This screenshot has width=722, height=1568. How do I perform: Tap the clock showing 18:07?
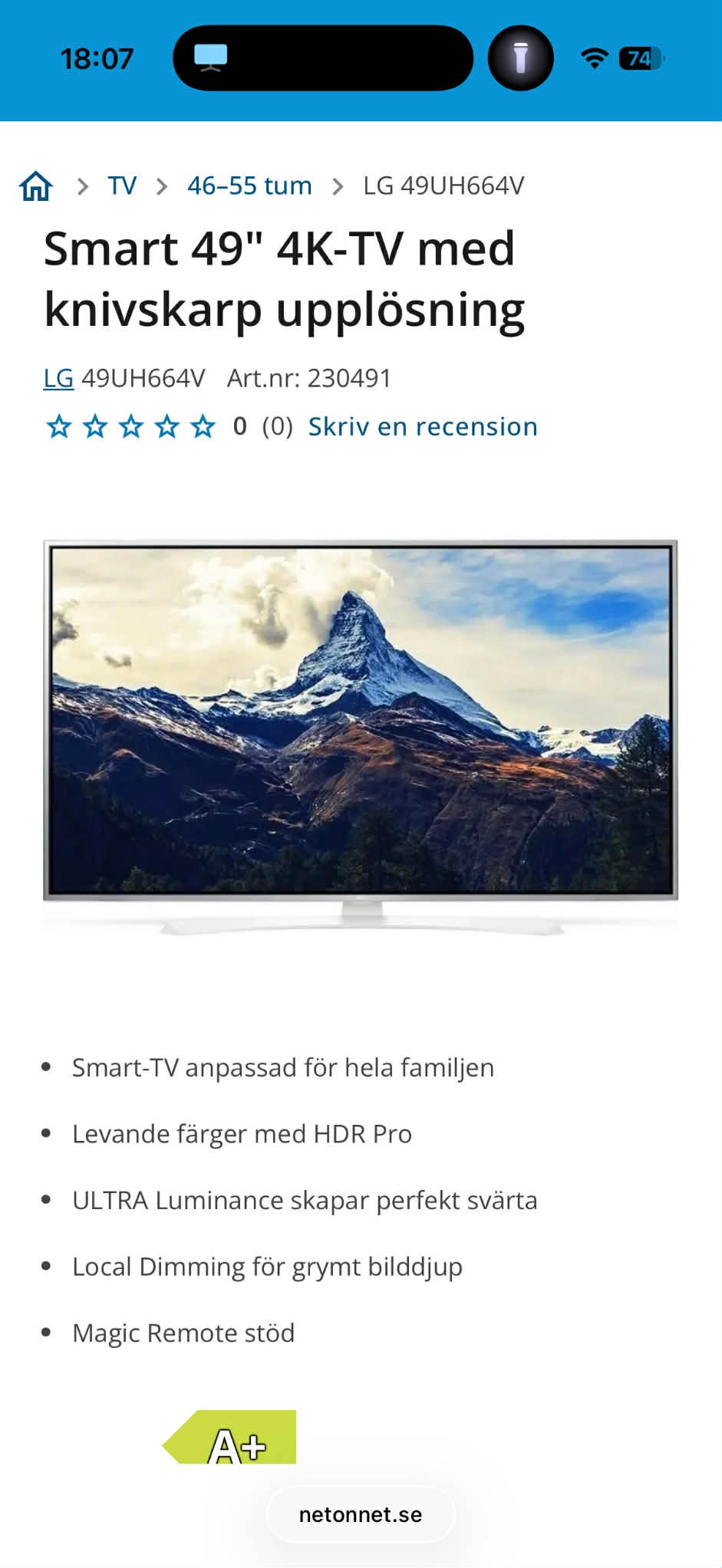pyautogui.click(x=97, y=57)
